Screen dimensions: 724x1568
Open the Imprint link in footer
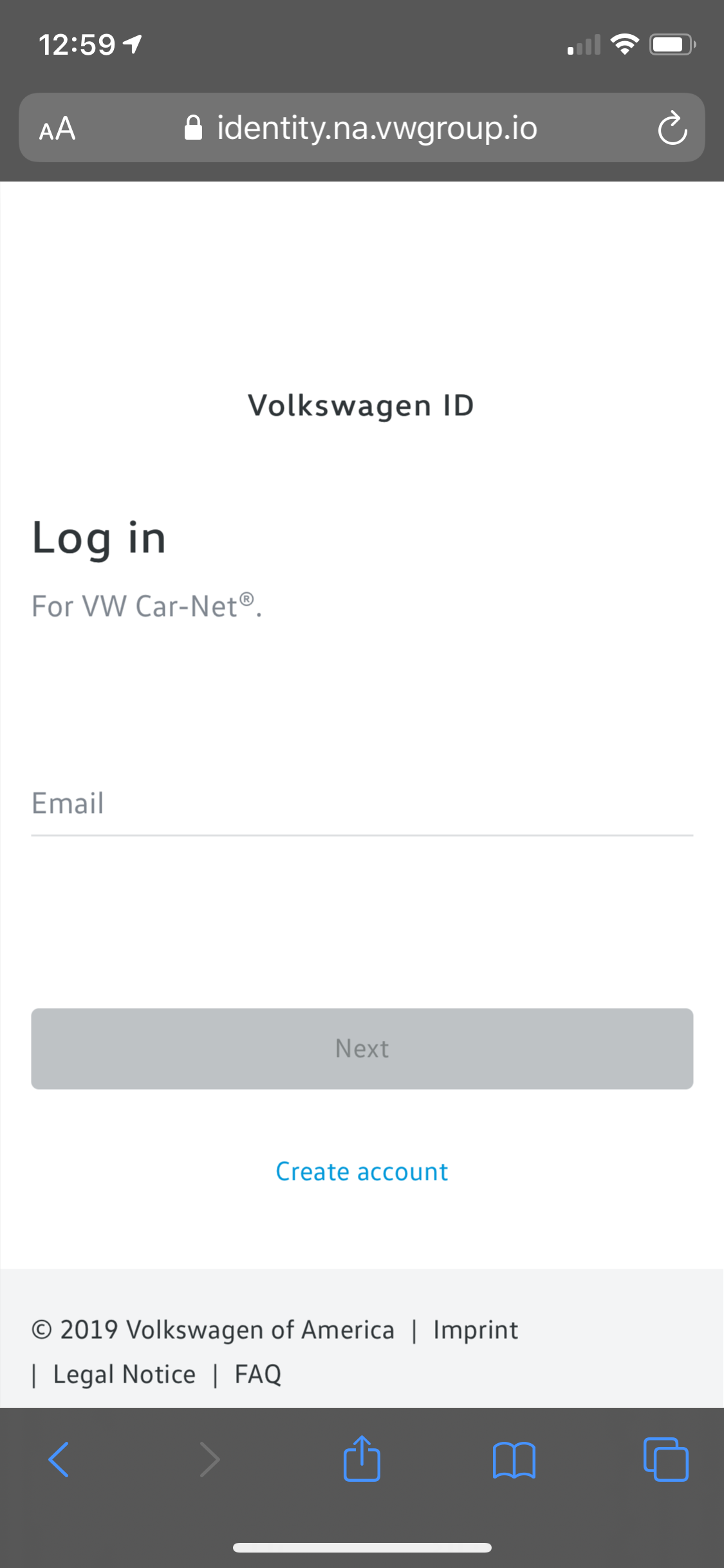(x=475, y=1330)
